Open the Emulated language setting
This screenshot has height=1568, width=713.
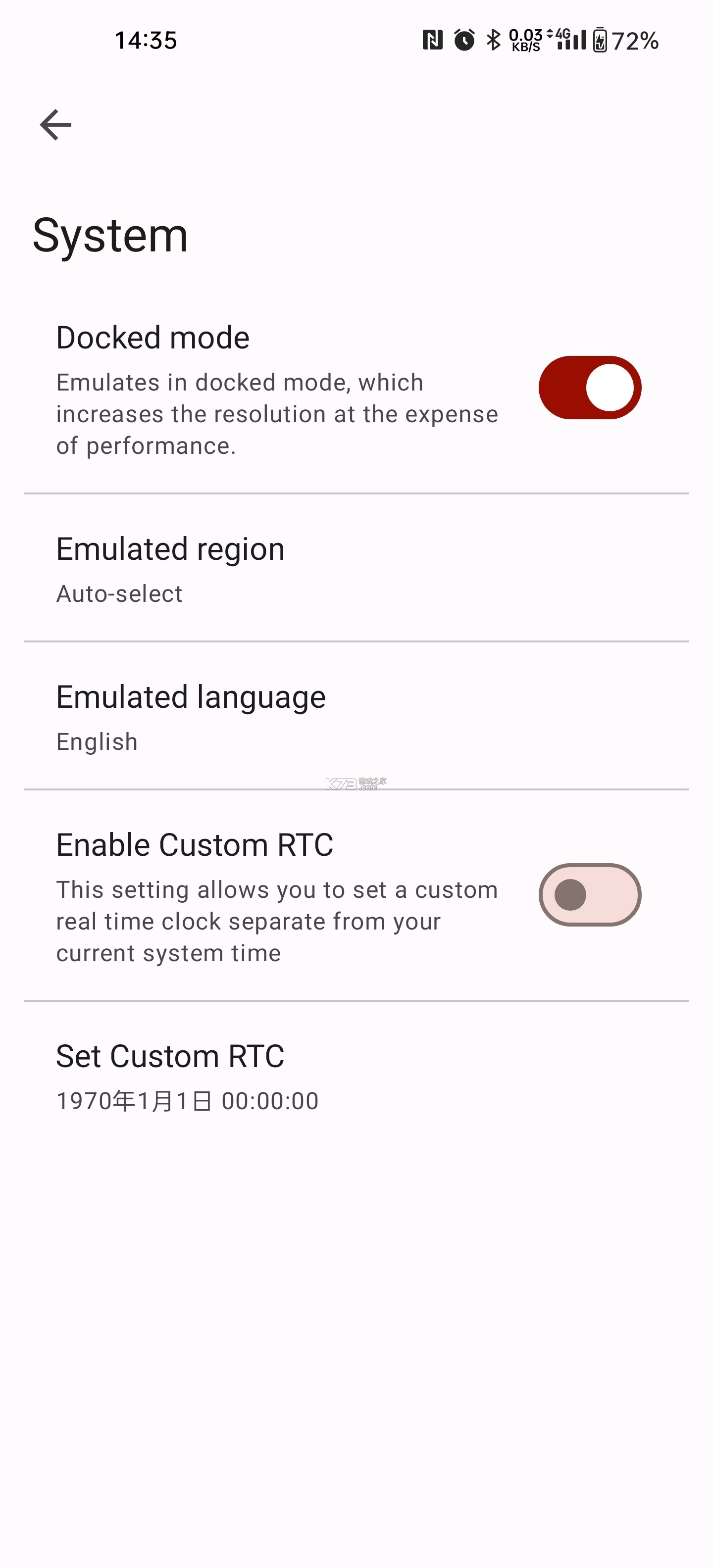click(356, 716)
